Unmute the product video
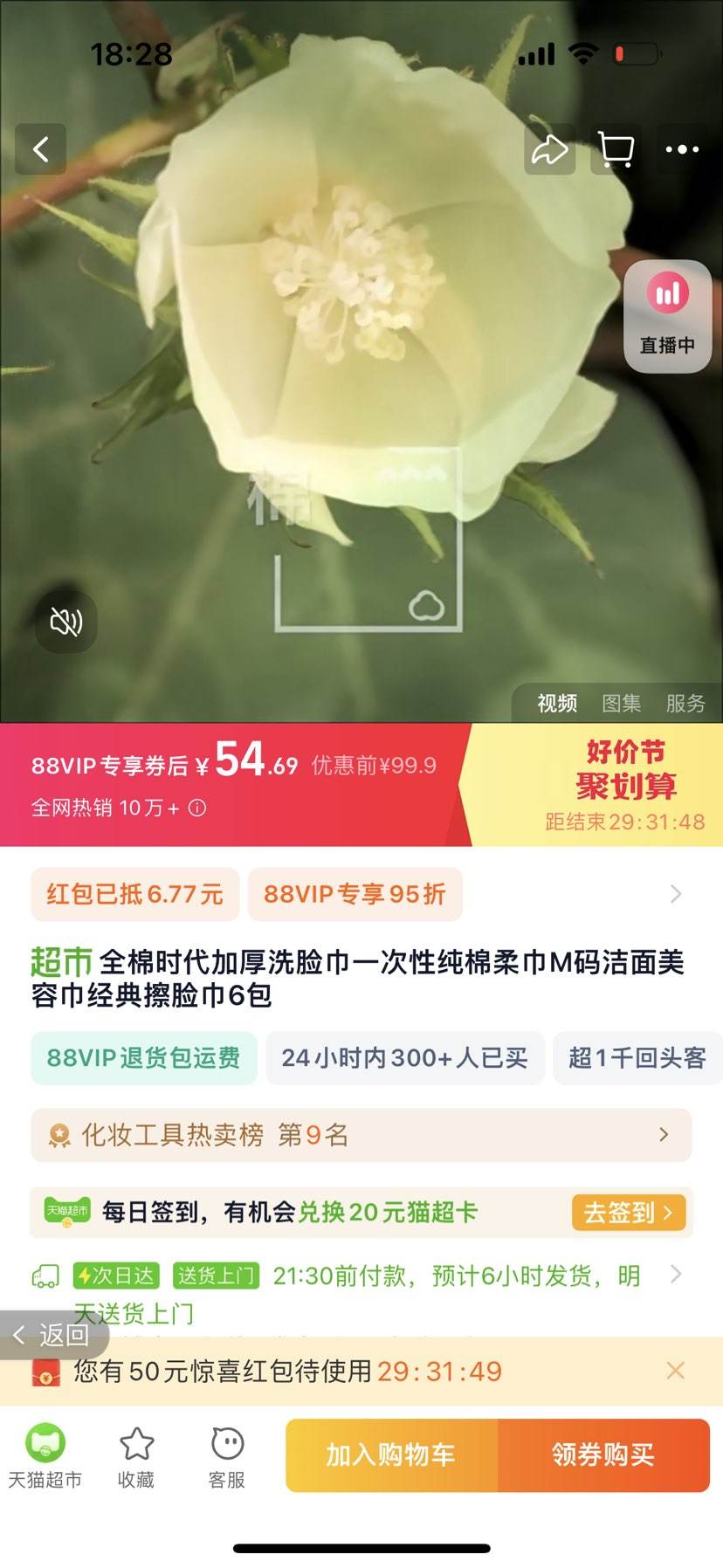Viewport: 723px width, 1568px height. (x=66, y=622)
